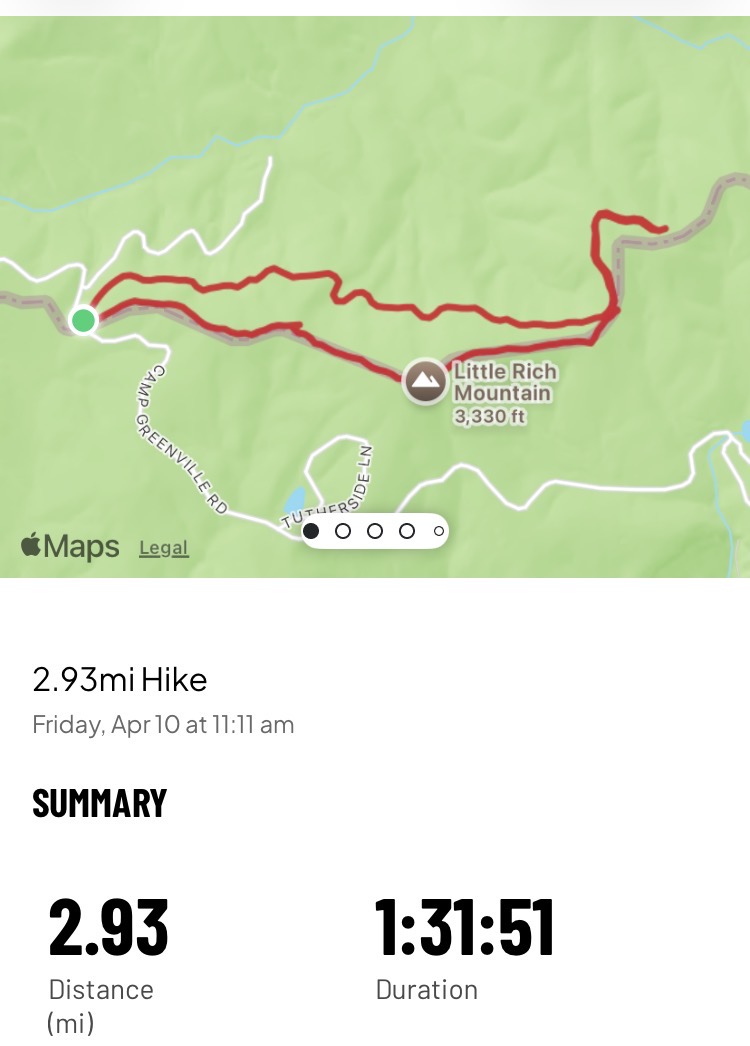The image size is (750, 1046).
Task: Tap the Little Rich Mountain map marker
Action: (x=425, y=381)
